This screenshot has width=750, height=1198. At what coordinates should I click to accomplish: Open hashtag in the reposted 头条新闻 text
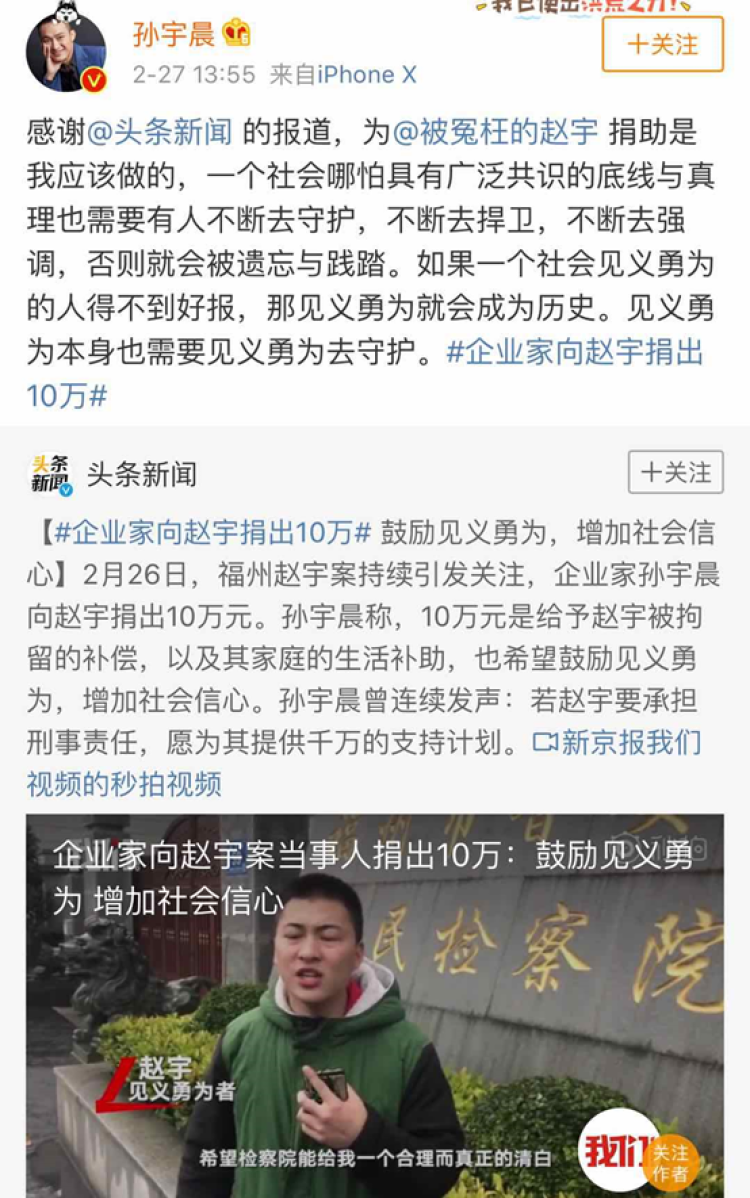tap(212, 531)
